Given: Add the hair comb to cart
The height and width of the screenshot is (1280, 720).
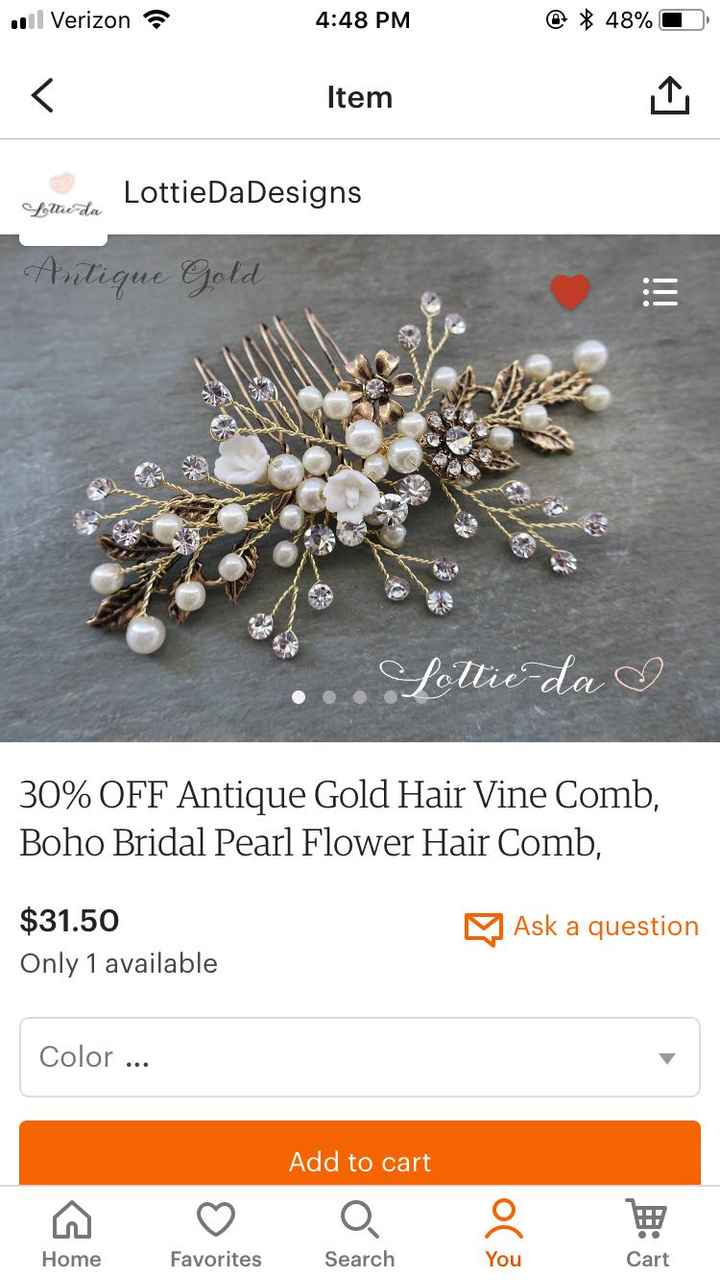Looking at the screenshot, I should point(359,1162).
